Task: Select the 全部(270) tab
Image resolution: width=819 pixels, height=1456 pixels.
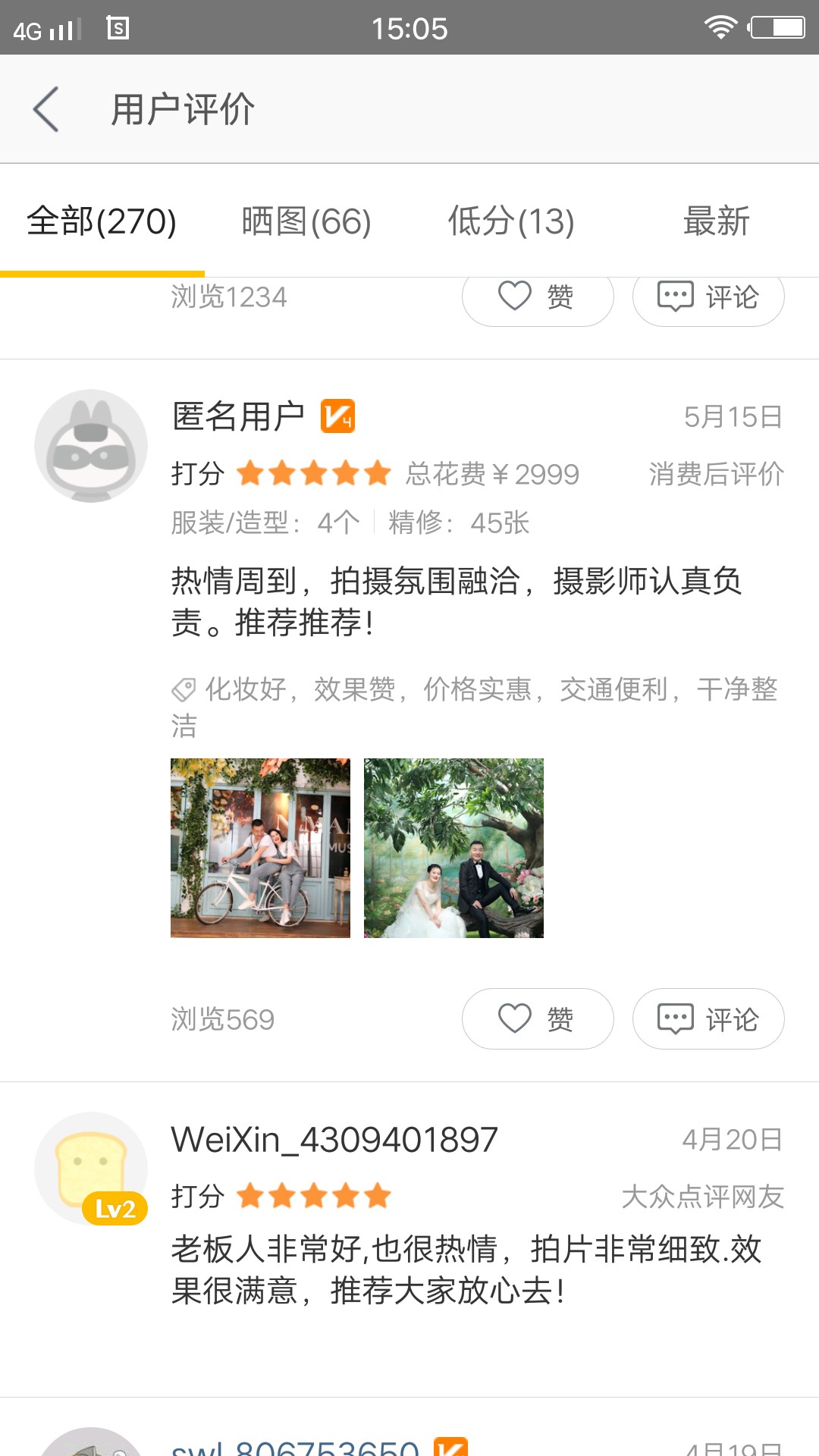Action: [102, 221]
